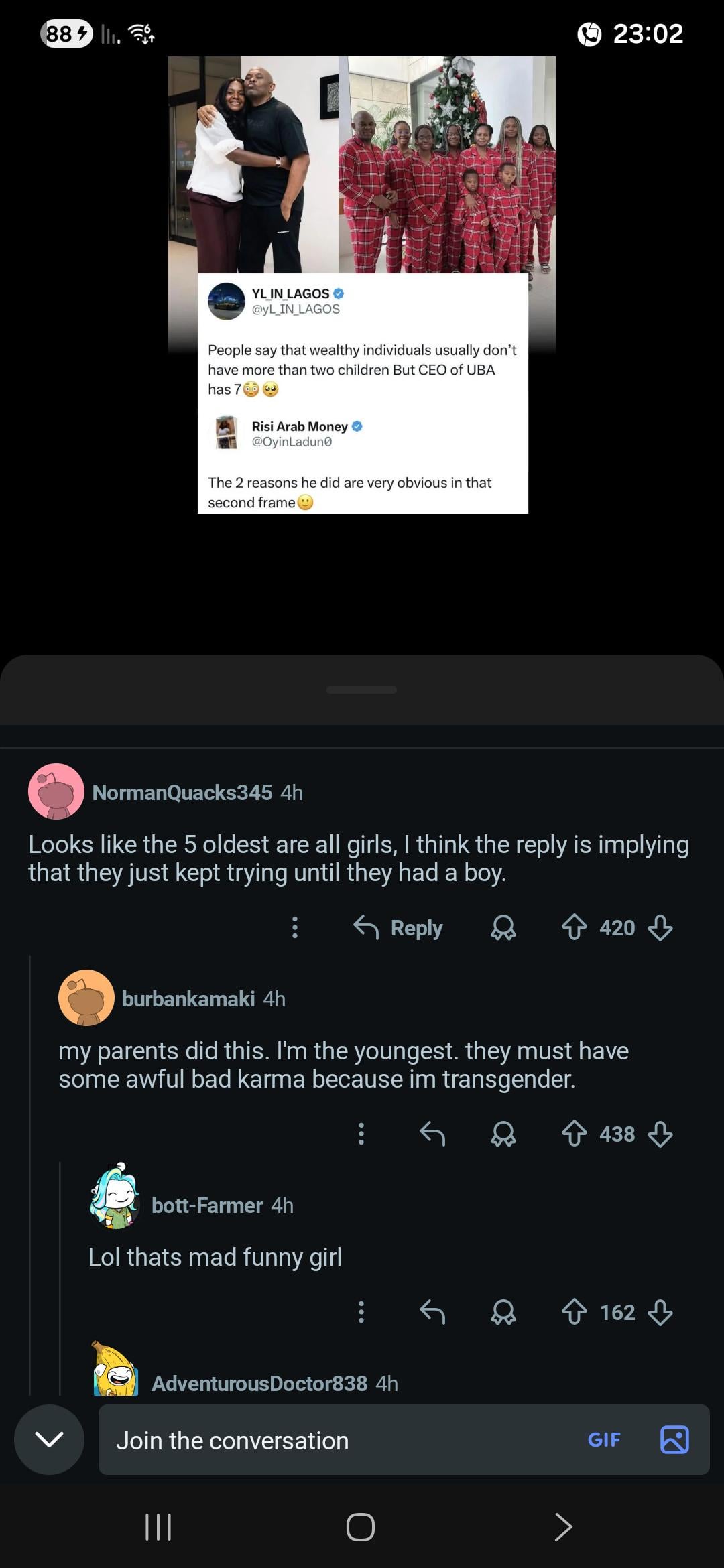The width and height of the screenshot is (724, 1568).
Task: Attach an image to your comment
Action: tap(674, 1440)
